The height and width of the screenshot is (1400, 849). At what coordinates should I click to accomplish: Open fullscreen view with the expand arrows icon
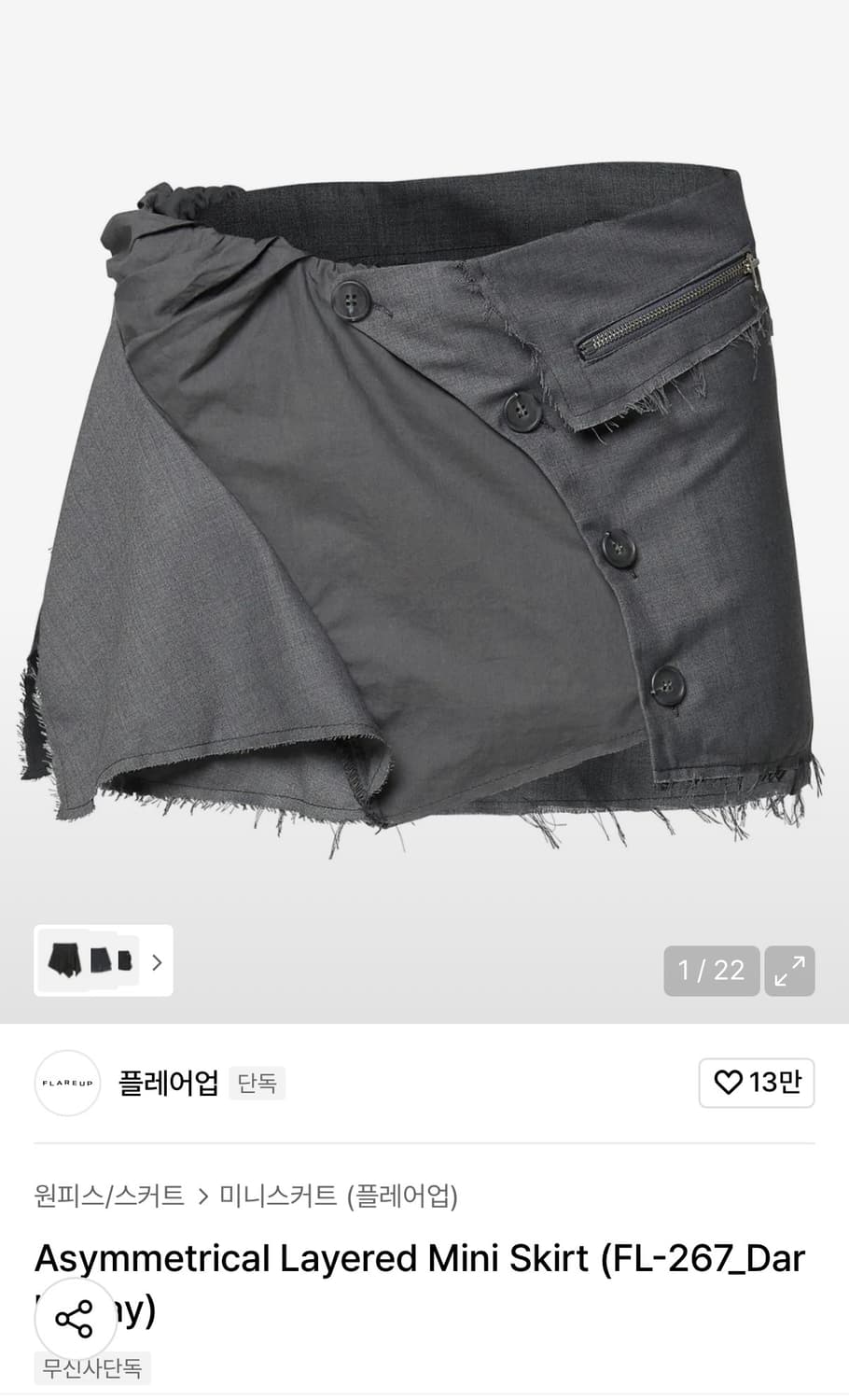(790, 972)
